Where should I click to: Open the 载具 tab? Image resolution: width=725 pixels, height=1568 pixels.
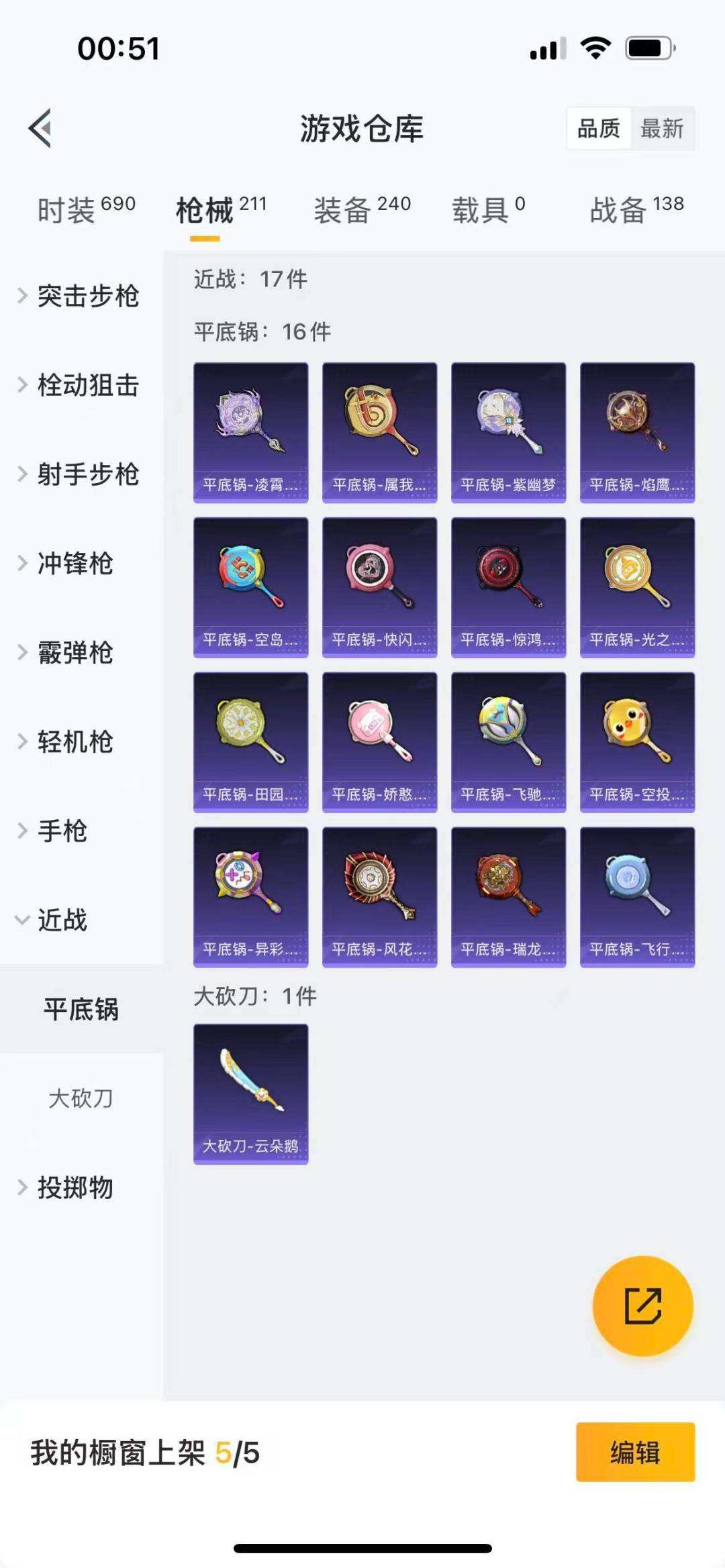tap(488, 210)
